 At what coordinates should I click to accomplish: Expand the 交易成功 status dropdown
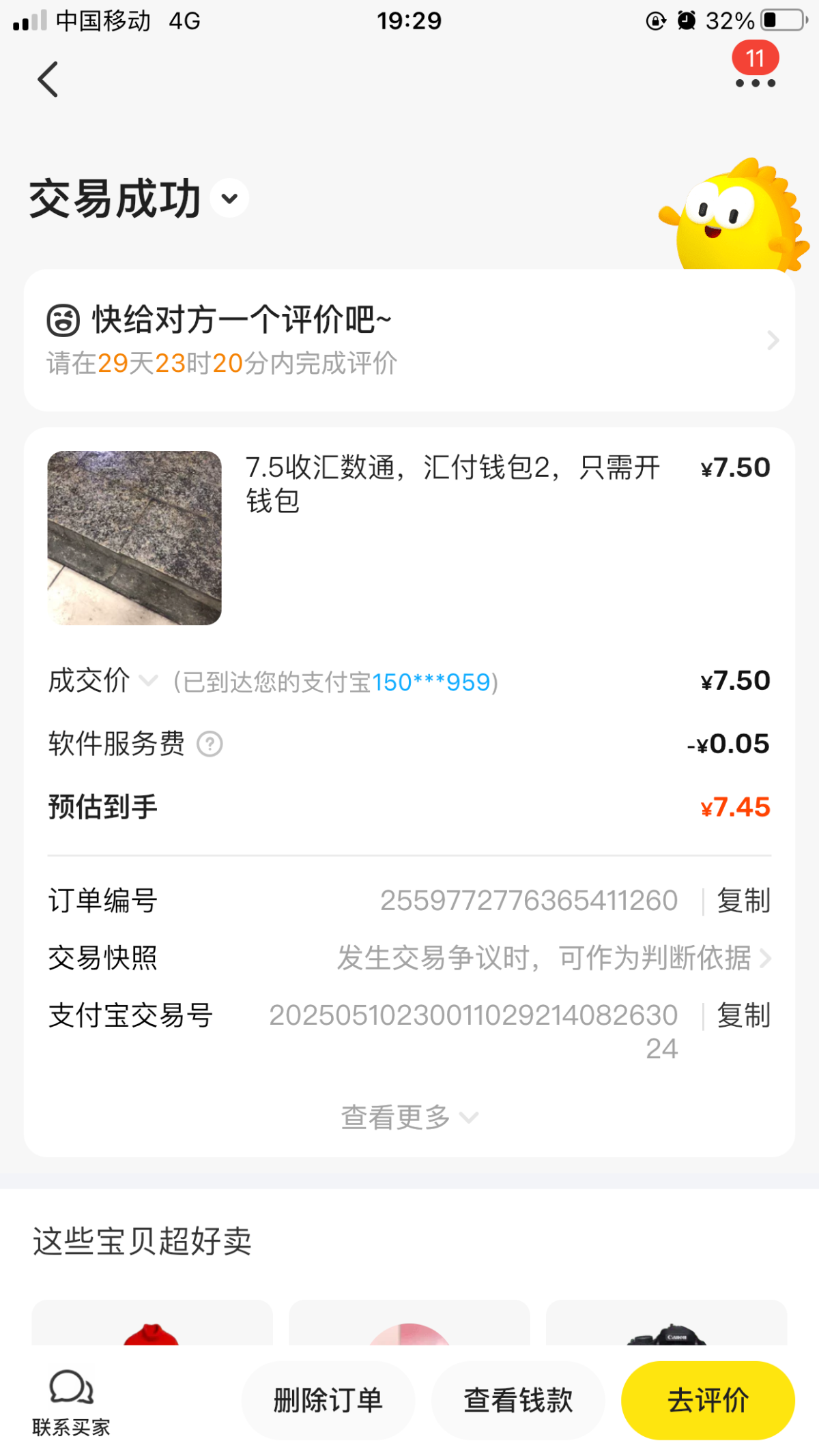[229, 199]
